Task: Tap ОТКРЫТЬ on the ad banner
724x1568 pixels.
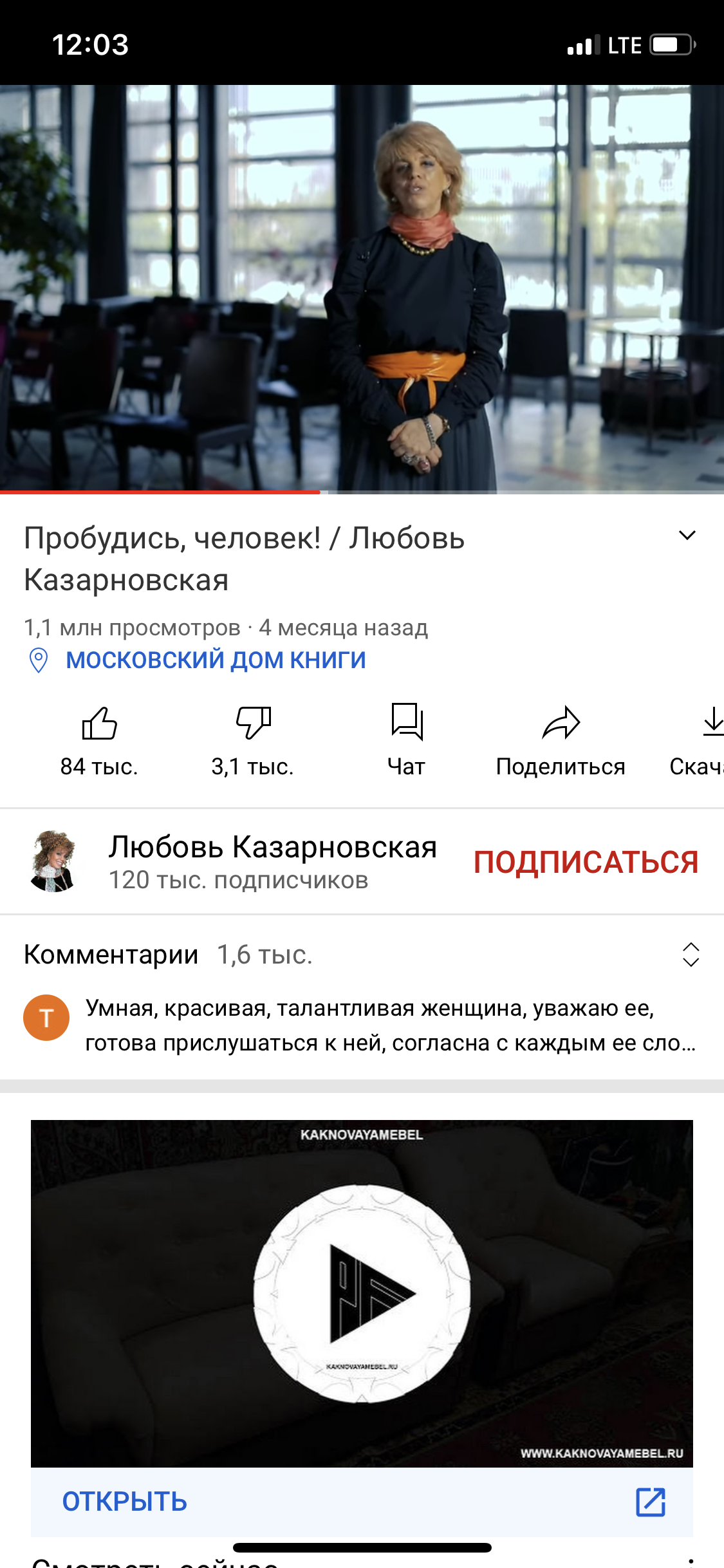Action: 125,1502
